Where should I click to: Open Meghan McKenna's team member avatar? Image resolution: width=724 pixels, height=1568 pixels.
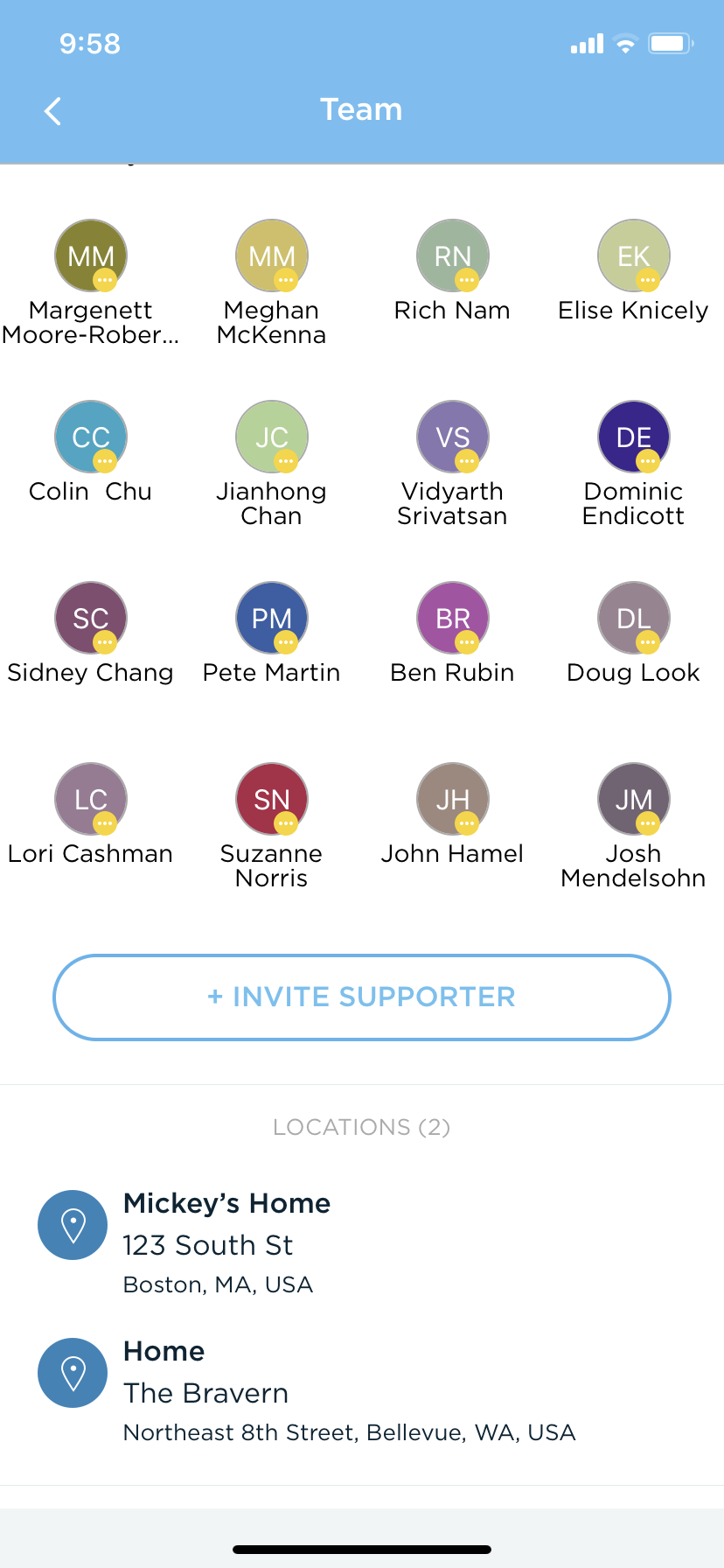[x=272, y=256]
